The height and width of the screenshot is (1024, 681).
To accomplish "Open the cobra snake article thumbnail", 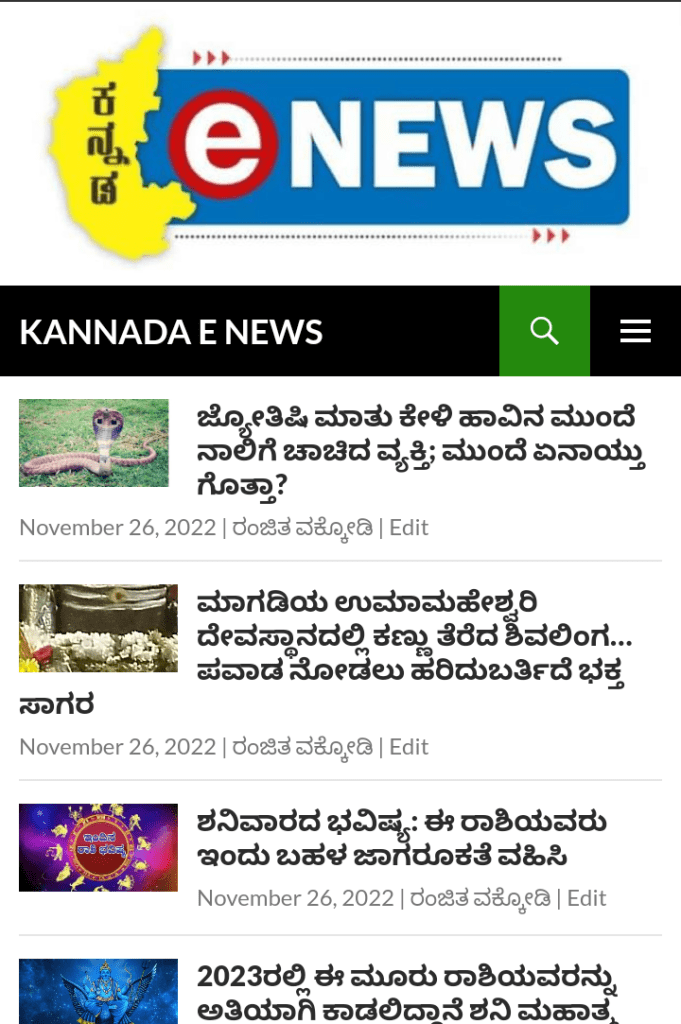I will (94, 443).
